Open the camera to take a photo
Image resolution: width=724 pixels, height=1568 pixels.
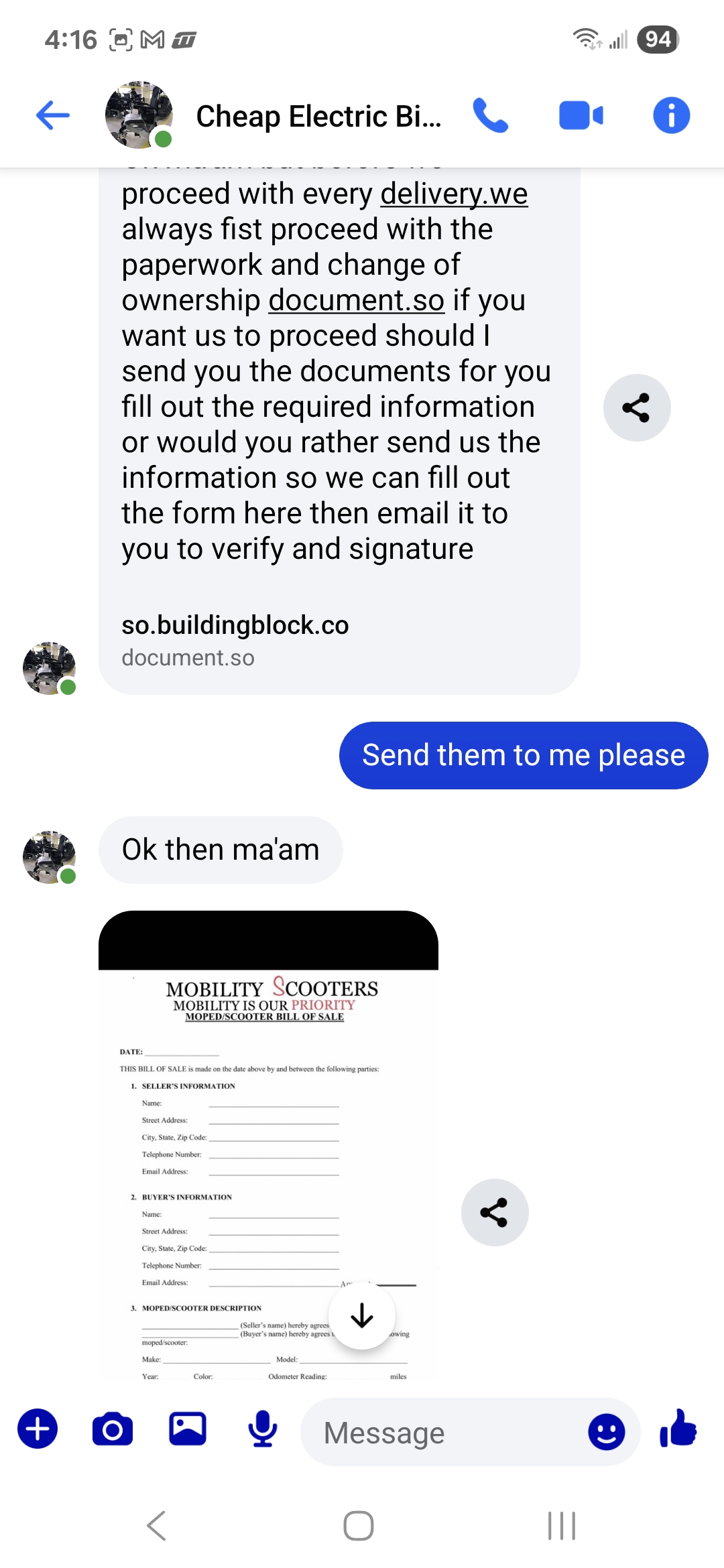(x=113, y=1429)
